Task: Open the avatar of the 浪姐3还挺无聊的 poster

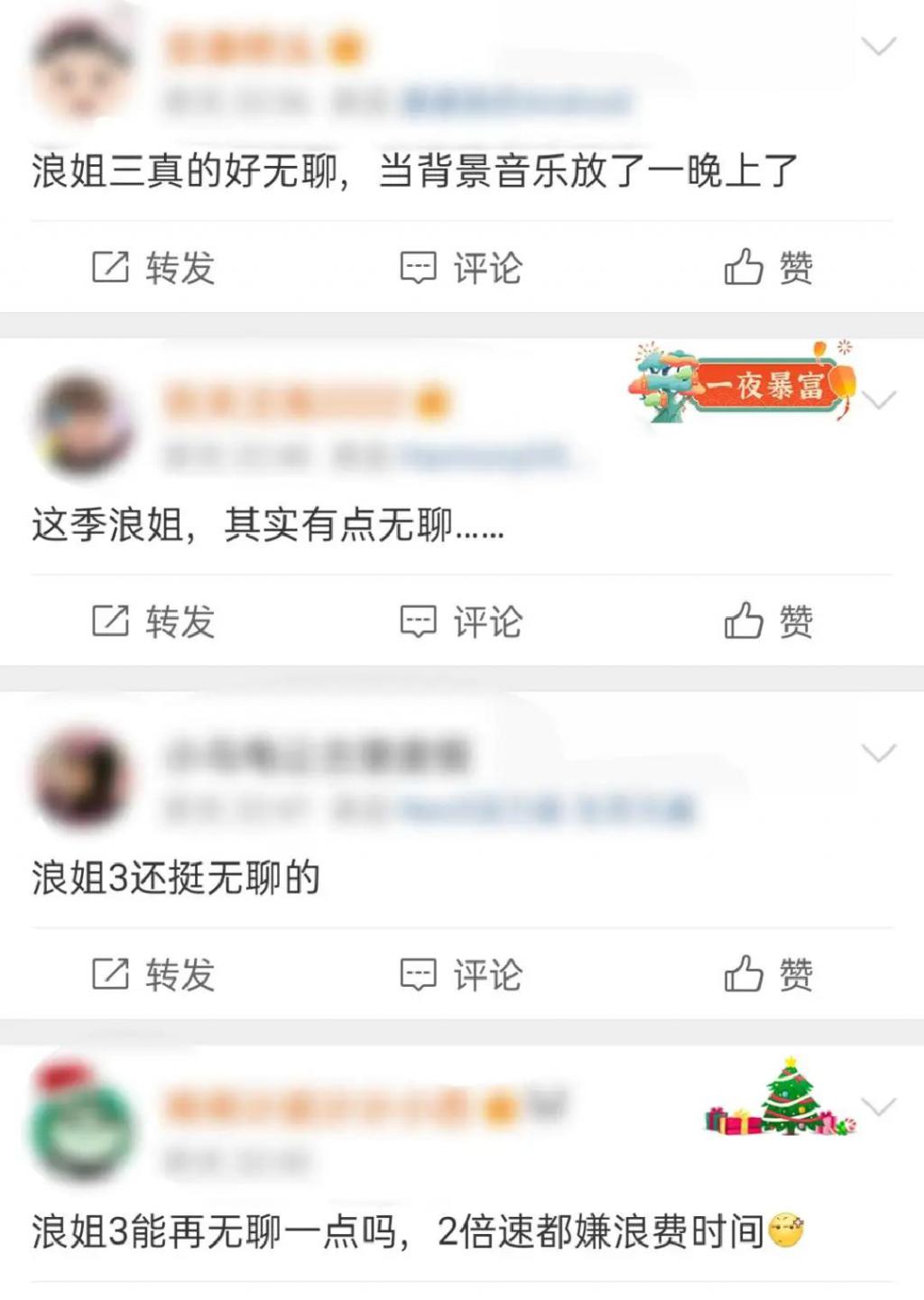Action: pos(82,778)
